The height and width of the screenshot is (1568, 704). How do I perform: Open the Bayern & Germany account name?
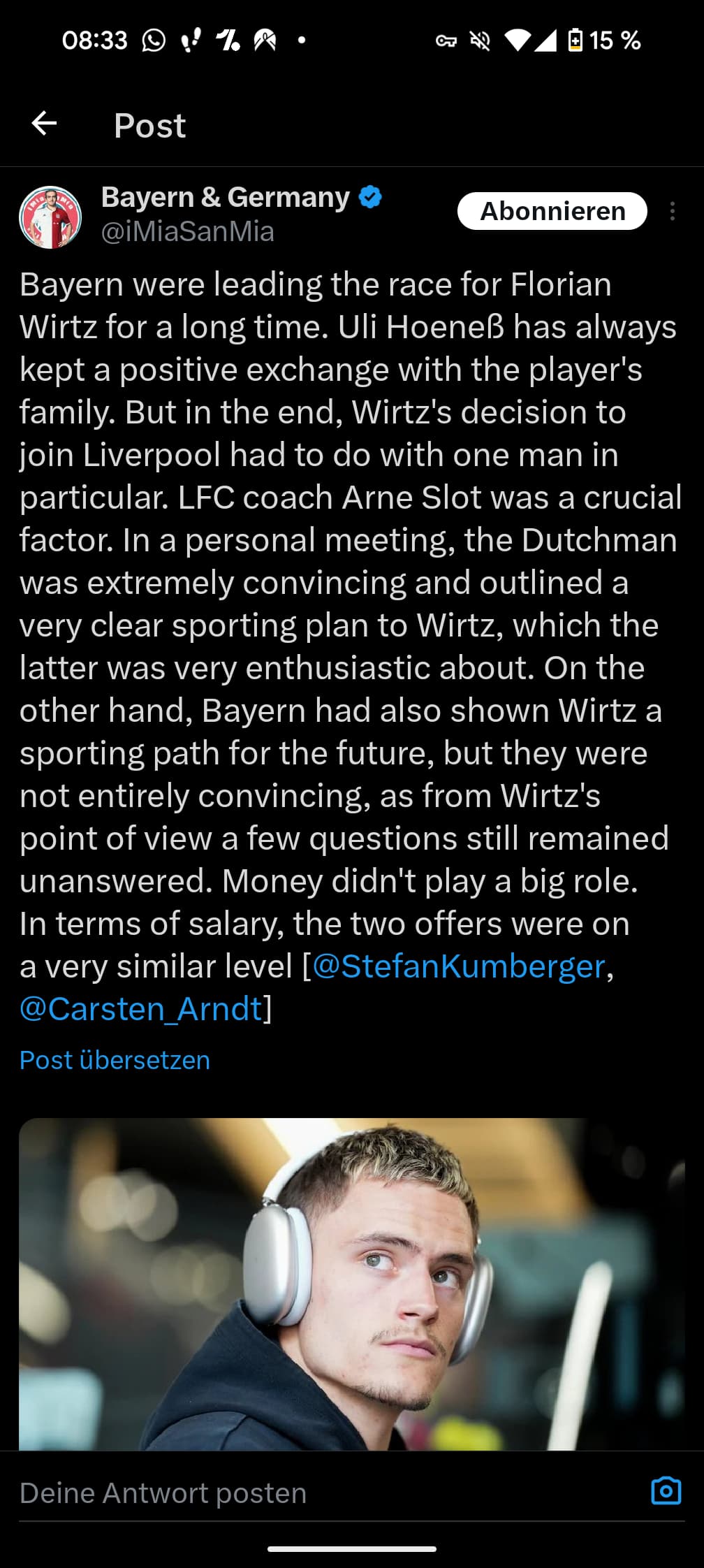click(x=225, y=198)
